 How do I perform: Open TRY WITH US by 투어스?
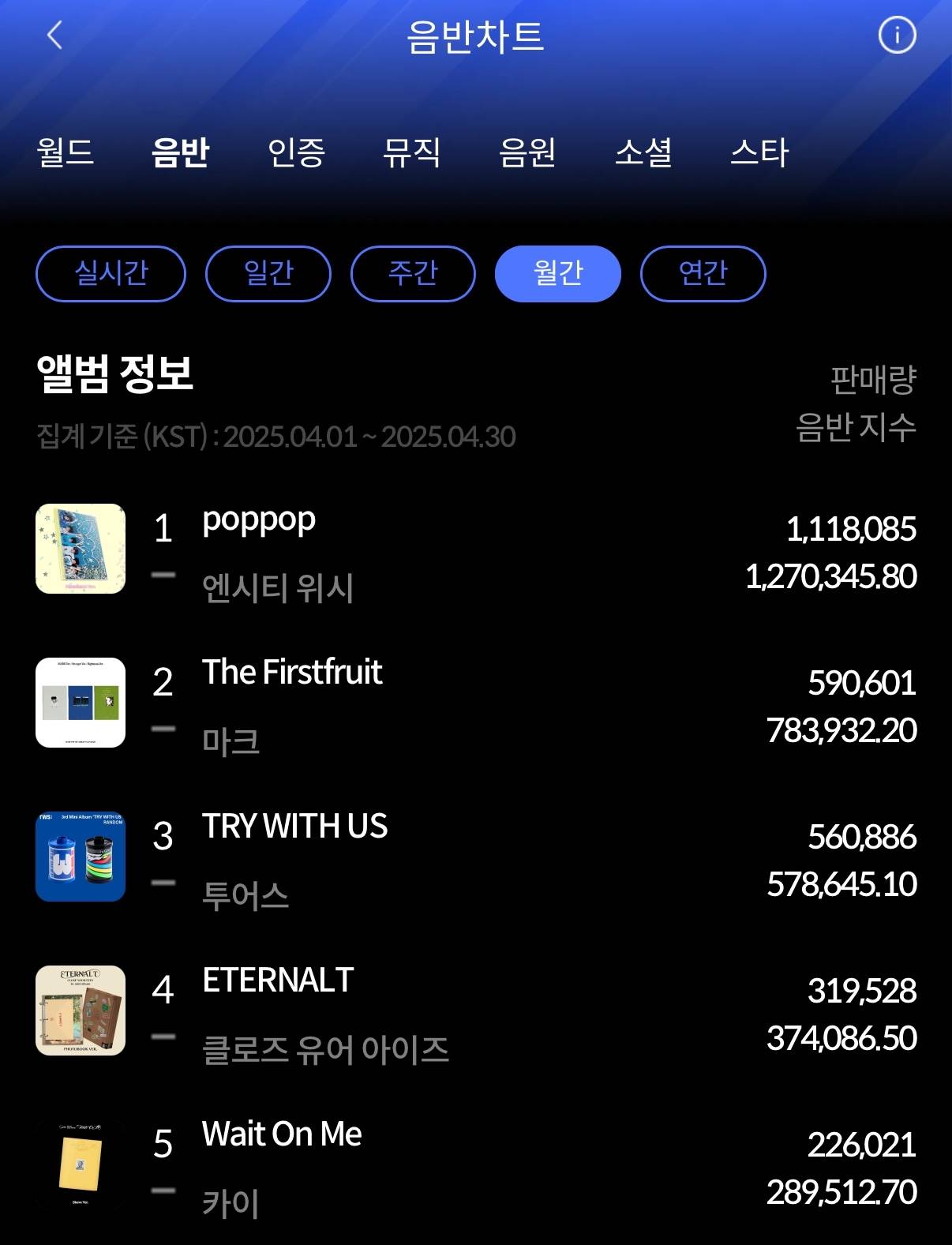(x=294, y=827)
